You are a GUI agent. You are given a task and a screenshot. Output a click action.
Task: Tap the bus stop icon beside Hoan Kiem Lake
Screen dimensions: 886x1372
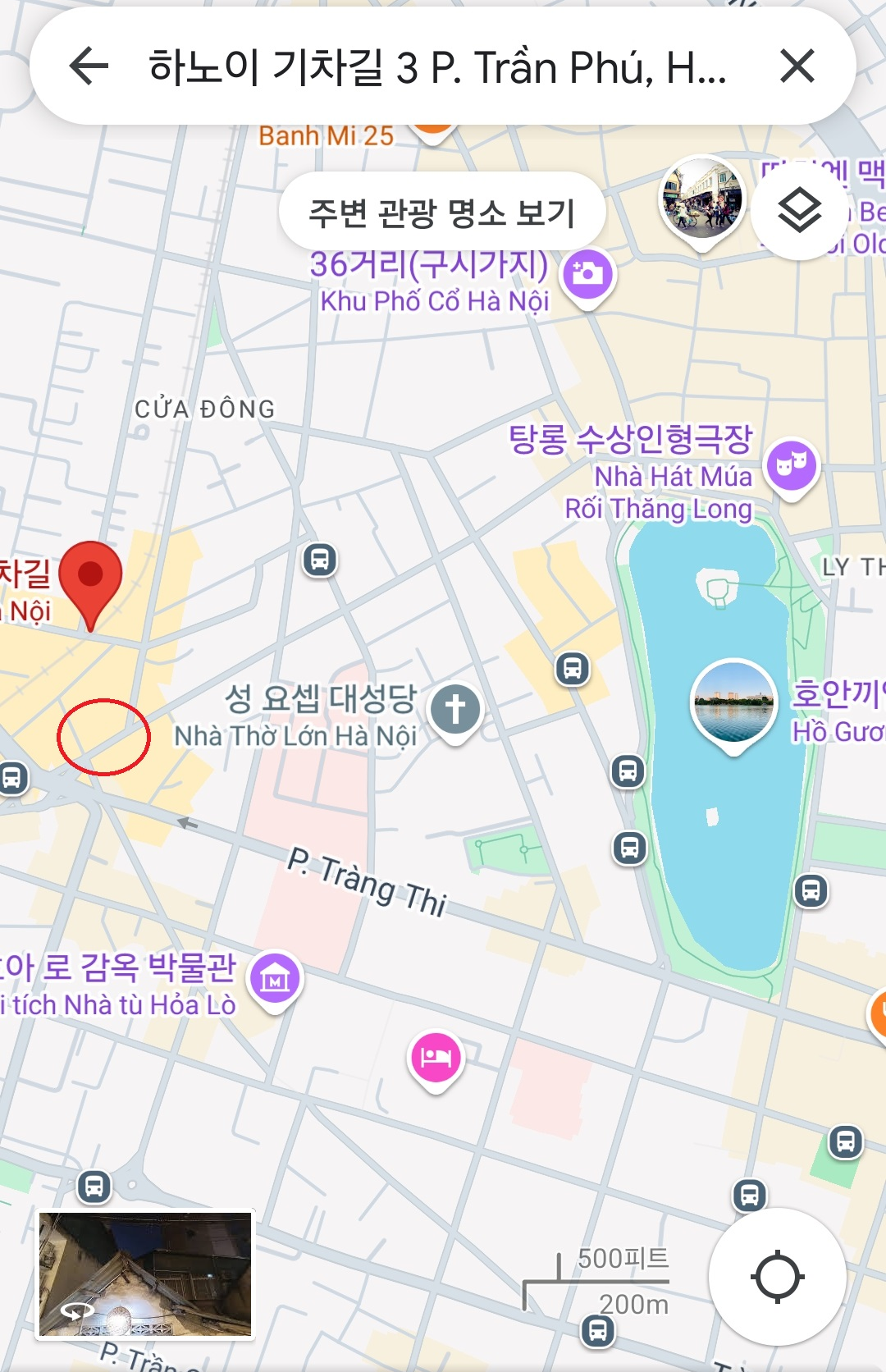[x=628, y=772]
